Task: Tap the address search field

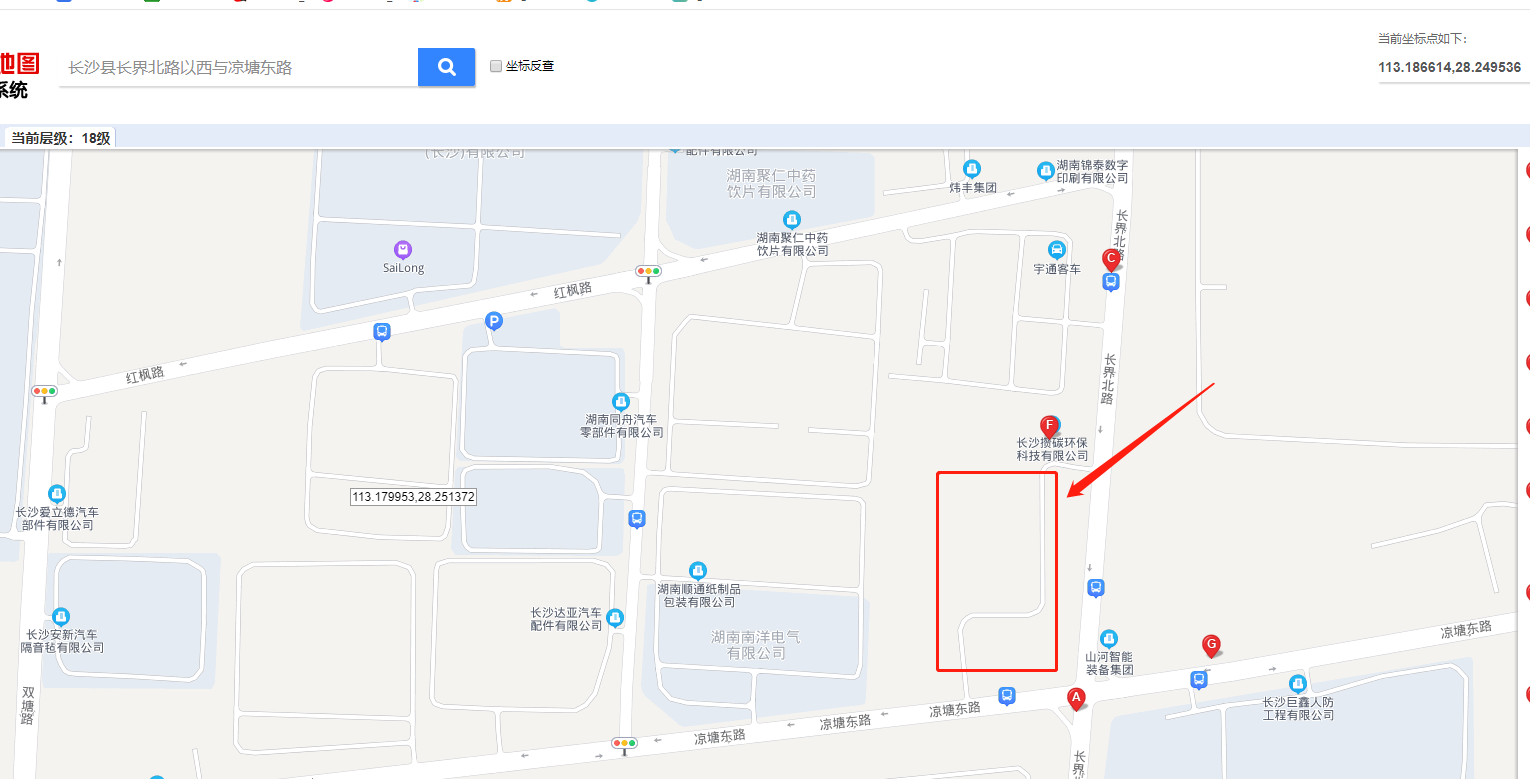Action: click(x=238, y=67)
